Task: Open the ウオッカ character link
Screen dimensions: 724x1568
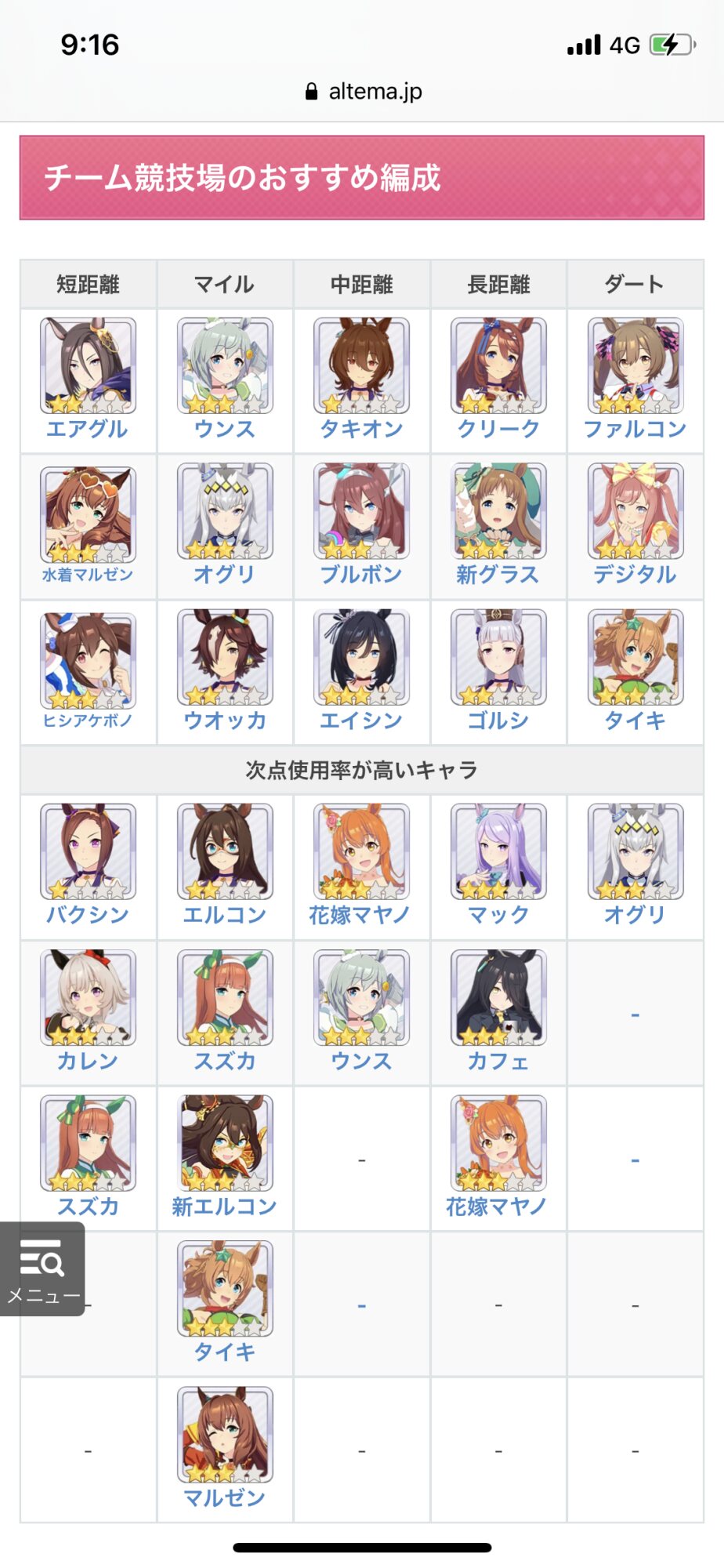Action: click(x=225, y=720)
